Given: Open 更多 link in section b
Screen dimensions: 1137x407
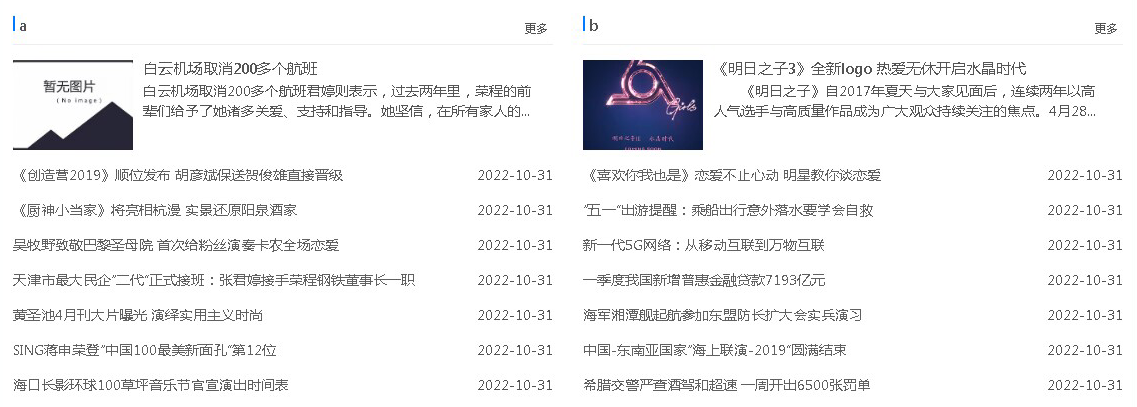Looking at the screenshot, I should click(1106, 28).
